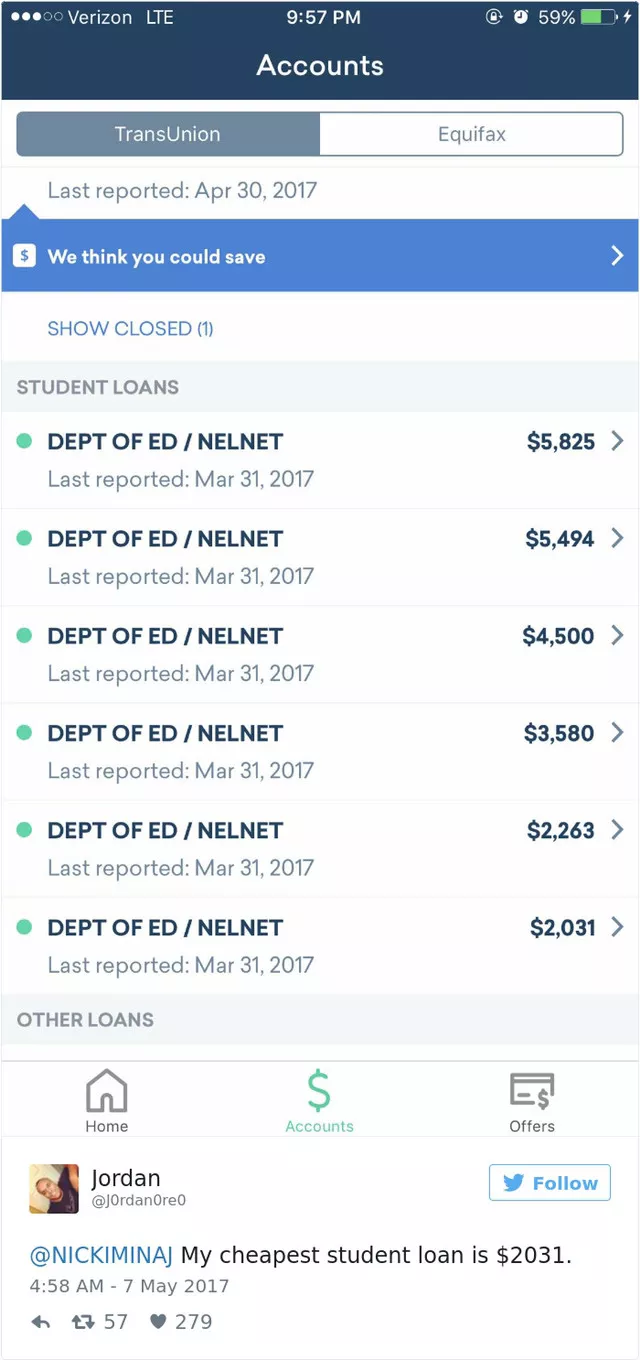The image size is (640, 1360).
Task: Like Jordan's tweet
Action: 158,1322
